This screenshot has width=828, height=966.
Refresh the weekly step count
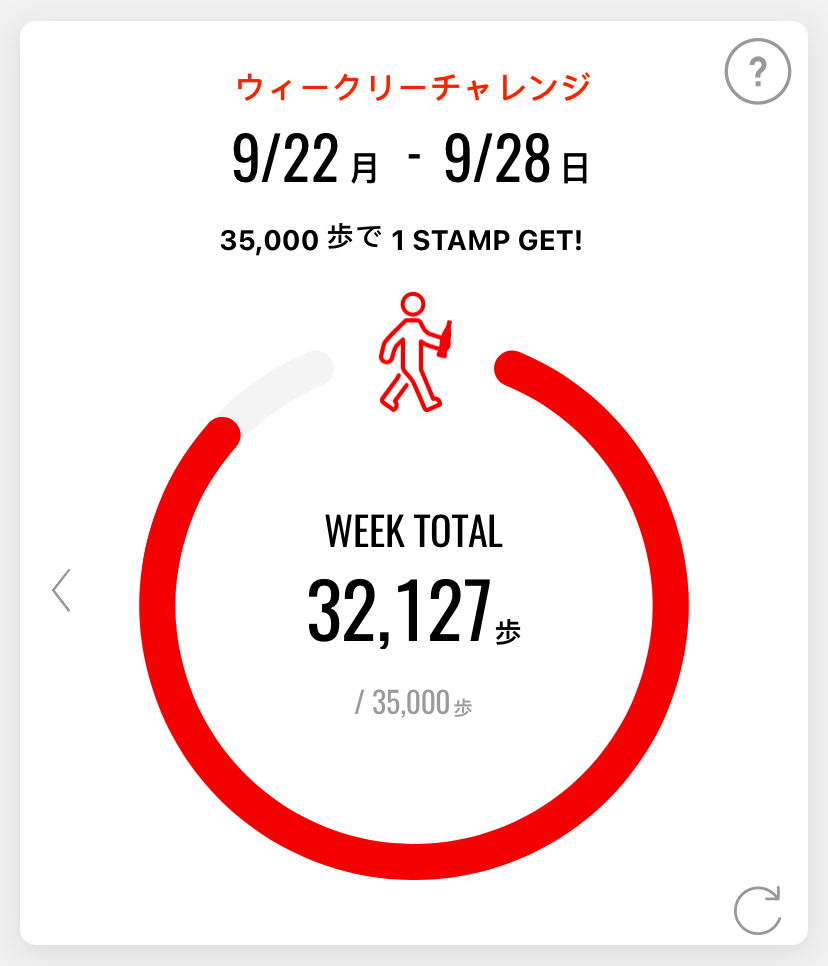pyautogui.click(x=756, y=910)
